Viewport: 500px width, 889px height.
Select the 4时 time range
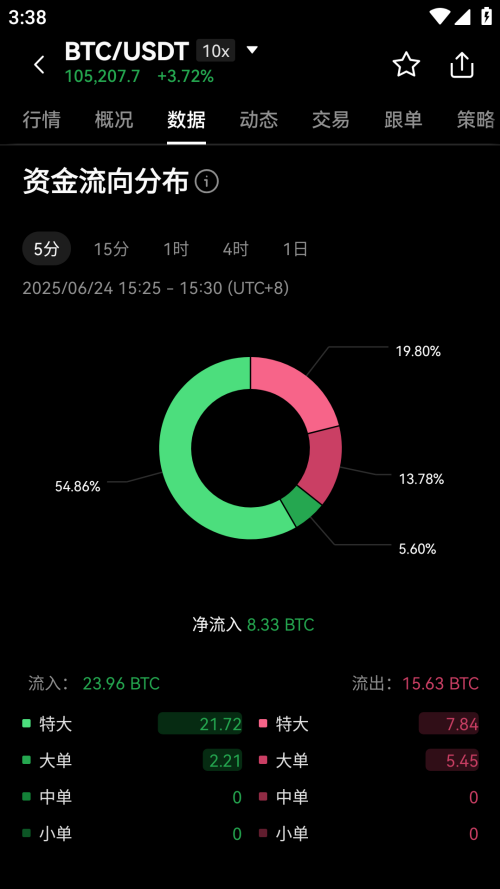[235, 248]
